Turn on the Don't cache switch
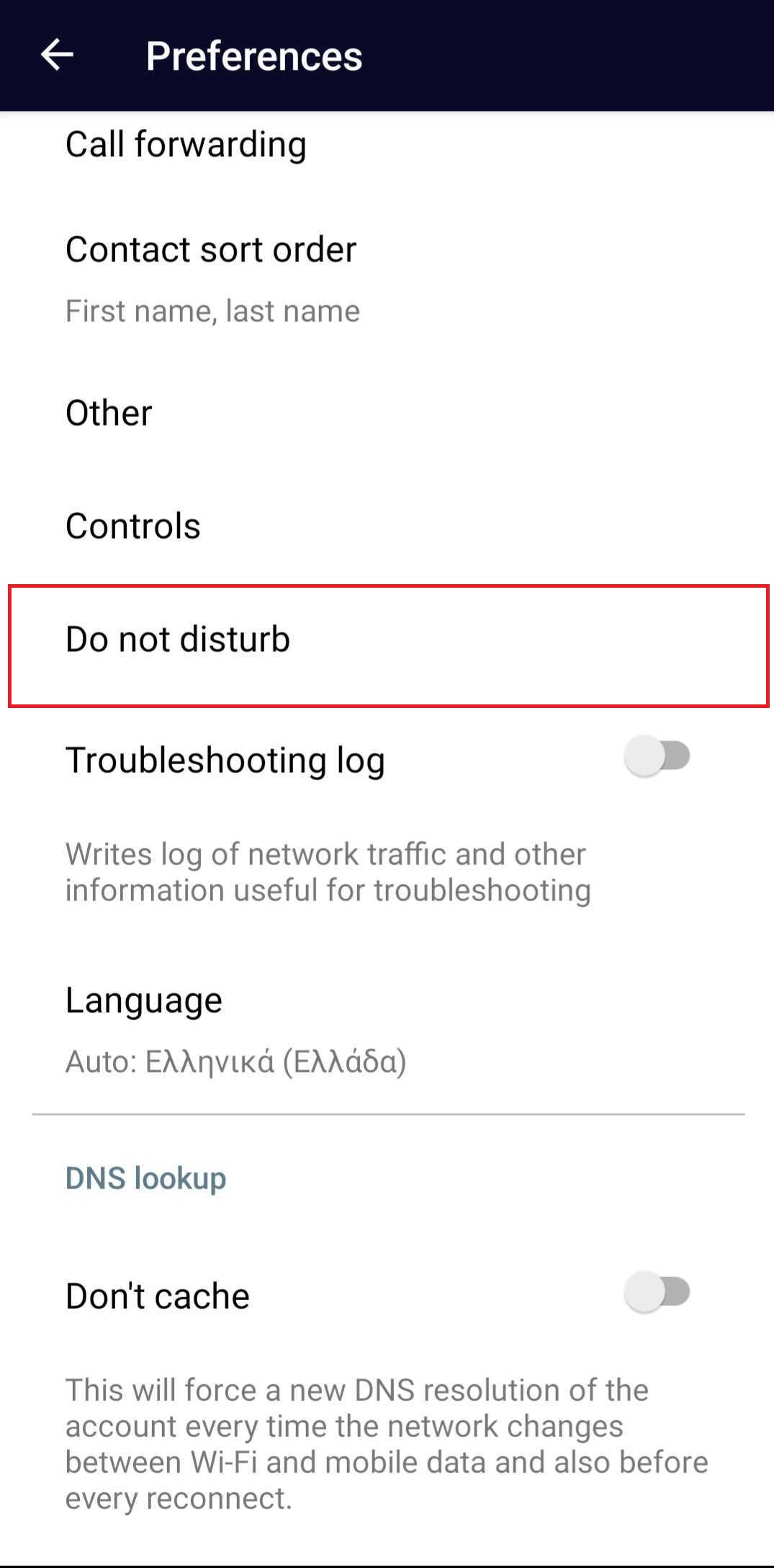 [658, 1291]
